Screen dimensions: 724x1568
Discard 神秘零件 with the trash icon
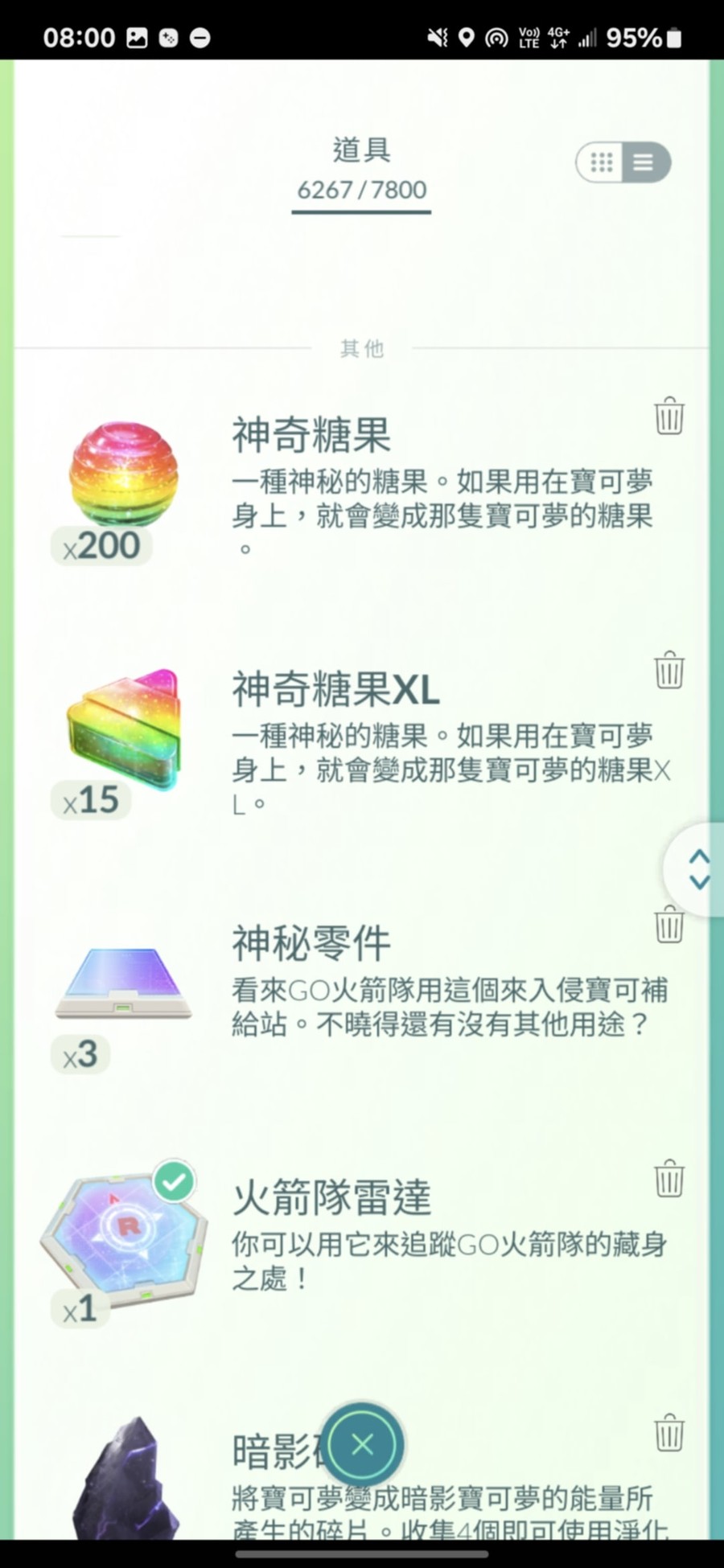tap(668, 924)
